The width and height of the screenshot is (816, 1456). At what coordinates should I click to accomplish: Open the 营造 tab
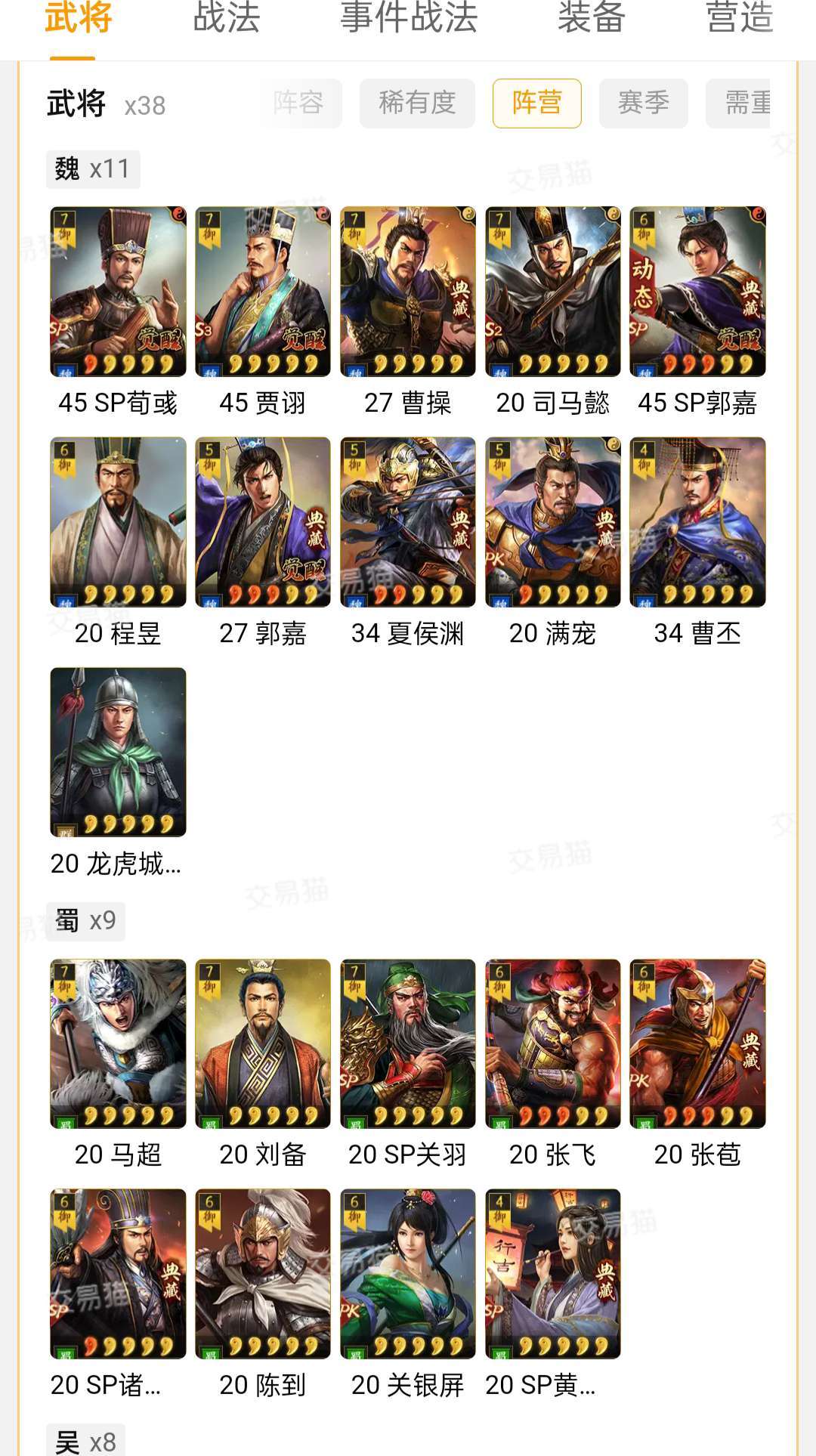(740, 18)
